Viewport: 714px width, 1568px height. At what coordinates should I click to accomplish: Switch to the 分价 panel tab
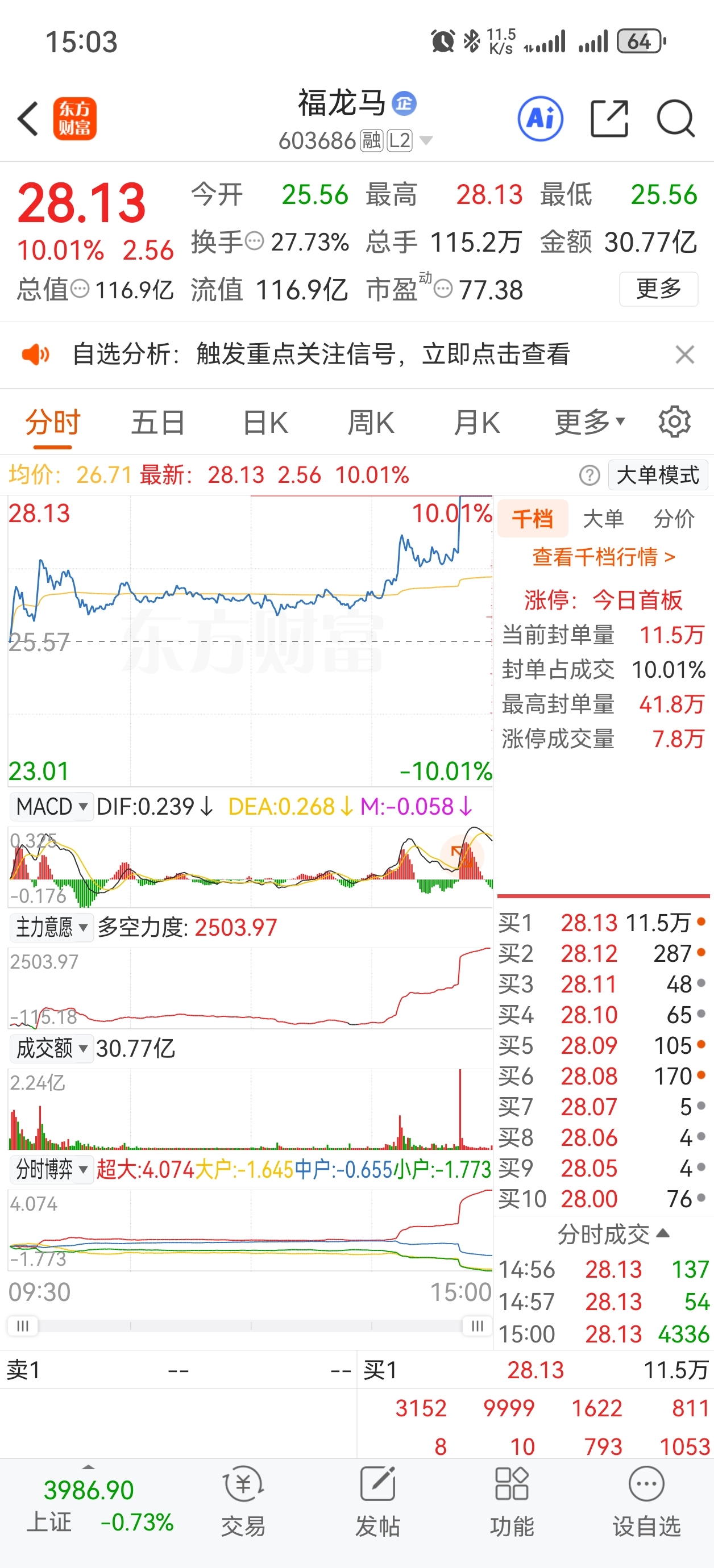pos(673,519)
